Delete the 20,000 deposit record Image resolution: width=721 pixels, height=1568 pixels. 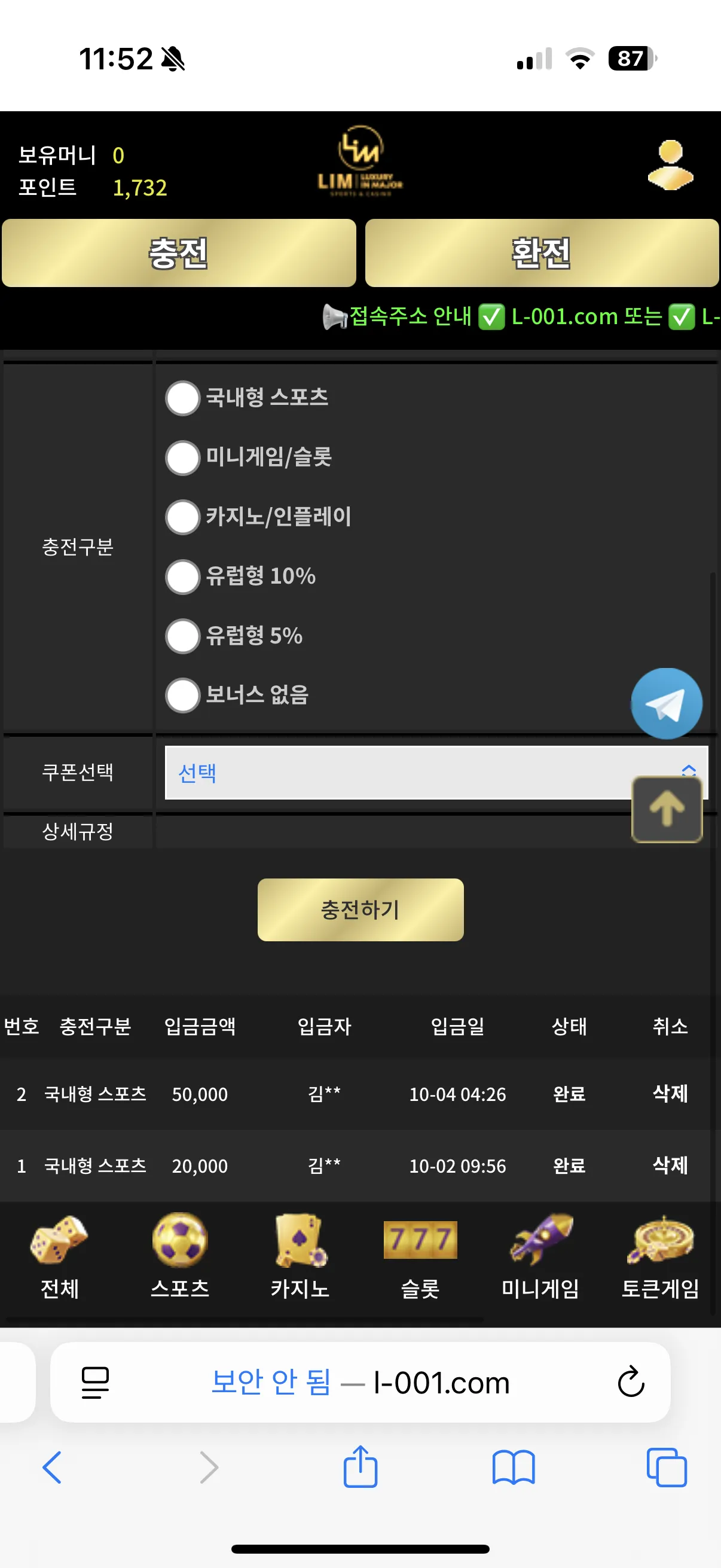670,1165
